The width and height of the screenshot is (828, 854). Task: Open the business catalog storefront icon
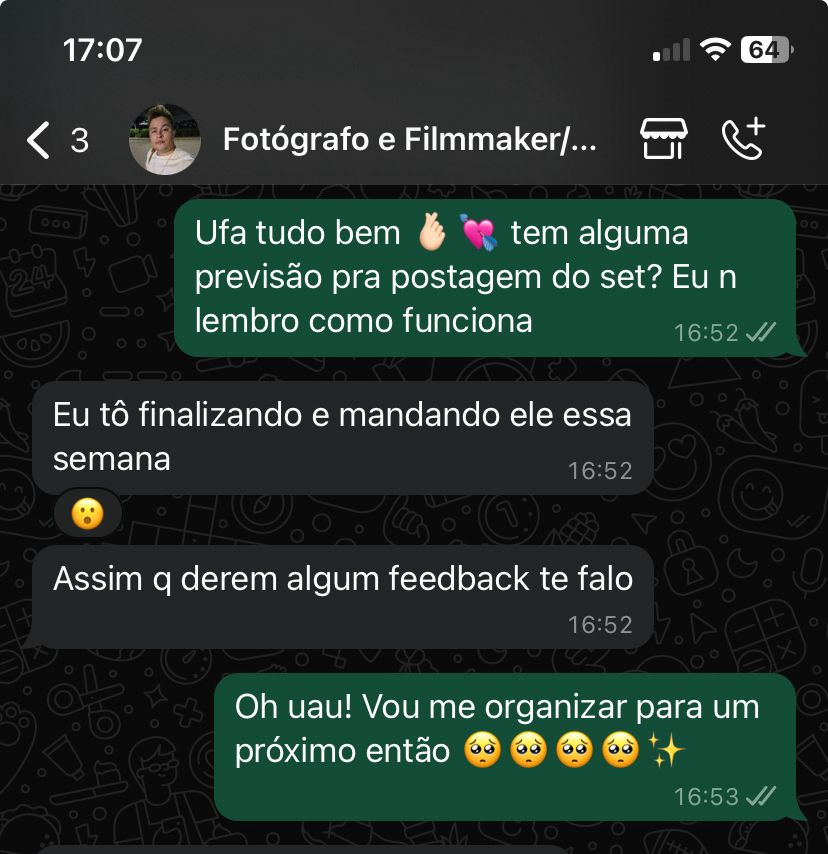(663, 140)
